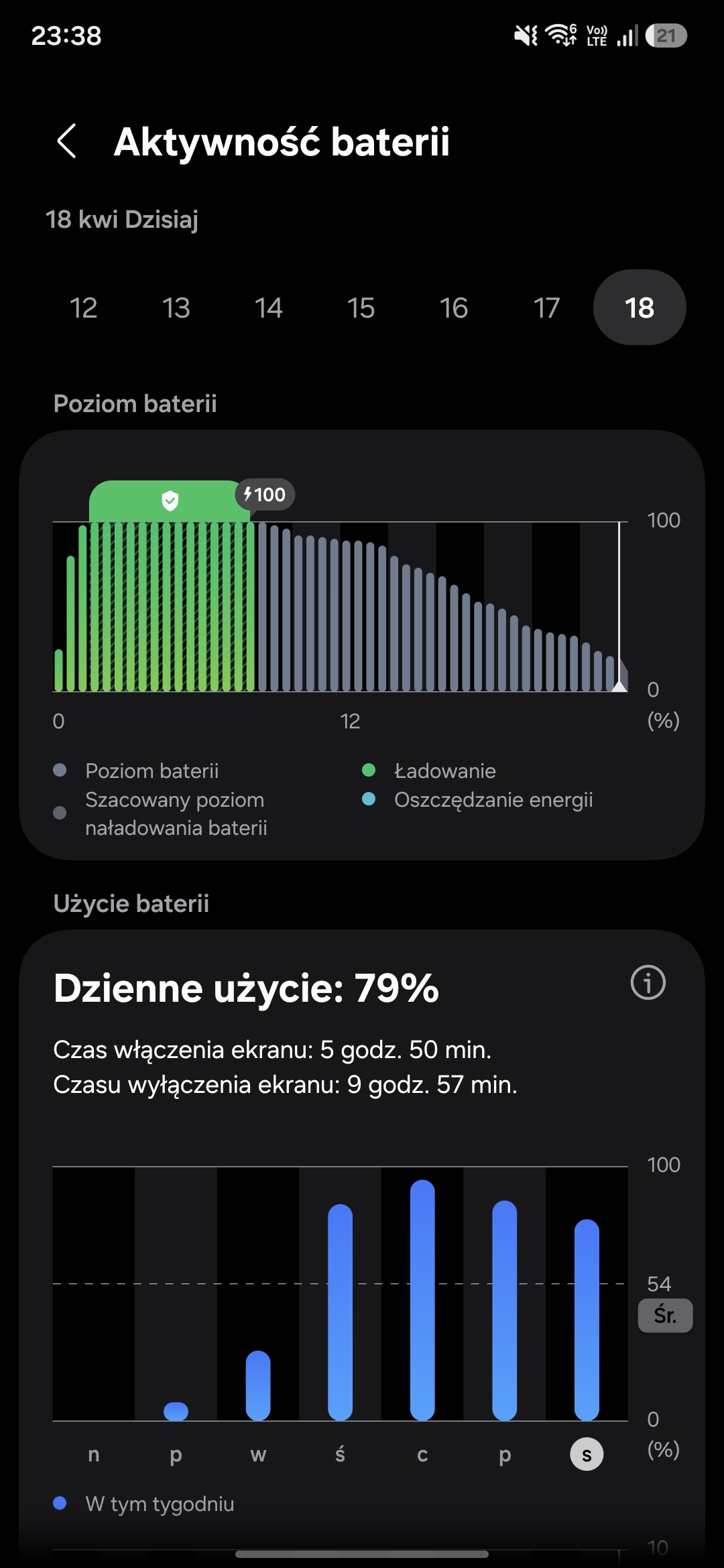The height and width of the screenshot is (1568, 724).
Task: Tap the Friday bar labeled p before s
Action: (505, 1310)
